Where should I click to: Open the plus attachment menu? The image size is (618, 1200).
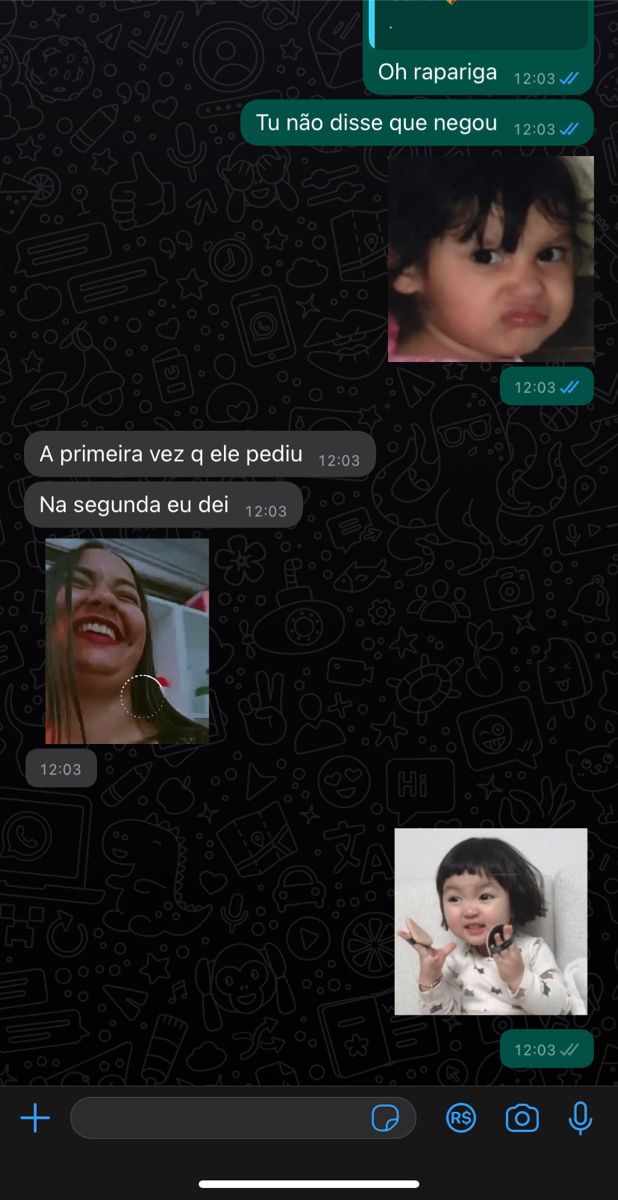pos(35,1118)
